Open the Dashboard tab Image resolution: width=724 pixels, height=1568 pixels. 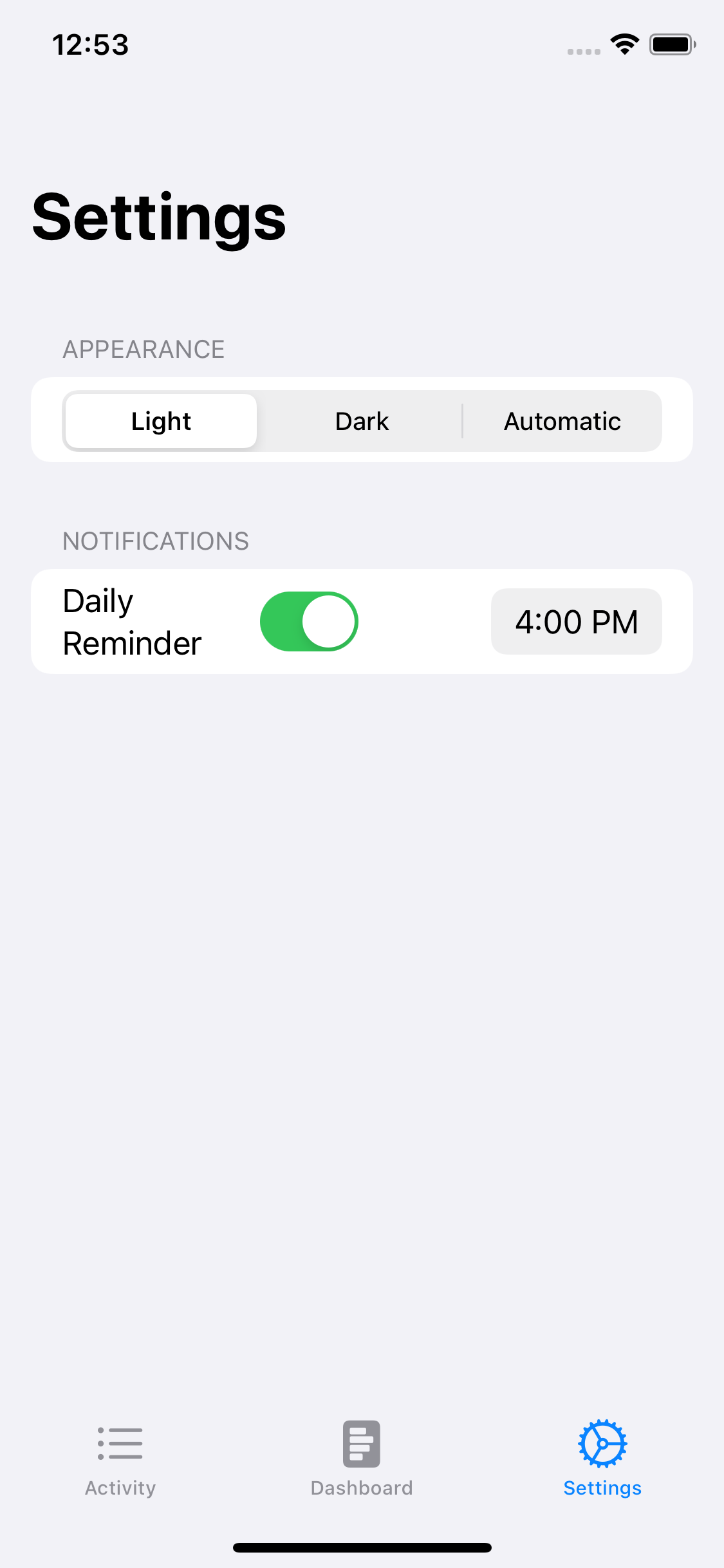coord(362,1458)
